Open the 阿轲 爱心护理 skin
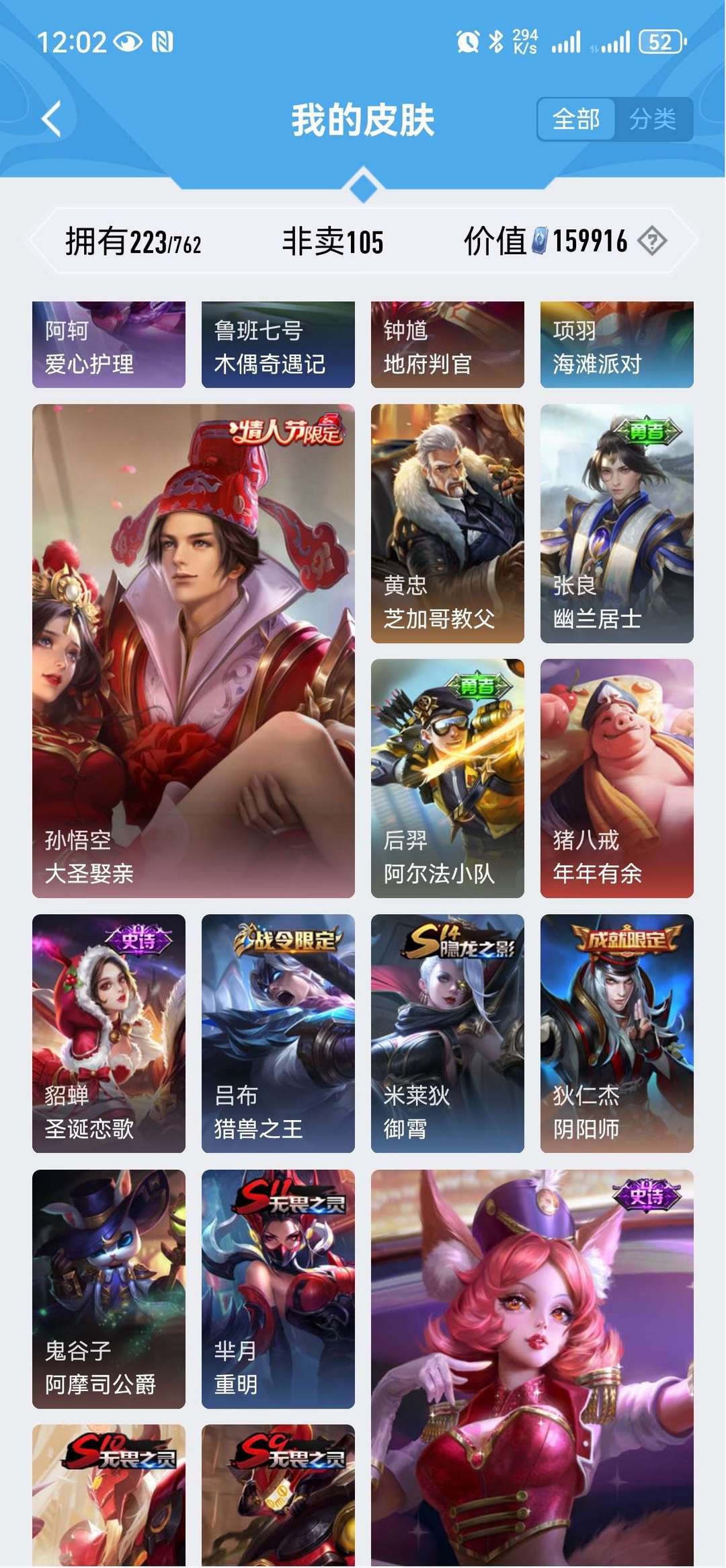The width and height of the screenshot is (726, 1568). 109,345
